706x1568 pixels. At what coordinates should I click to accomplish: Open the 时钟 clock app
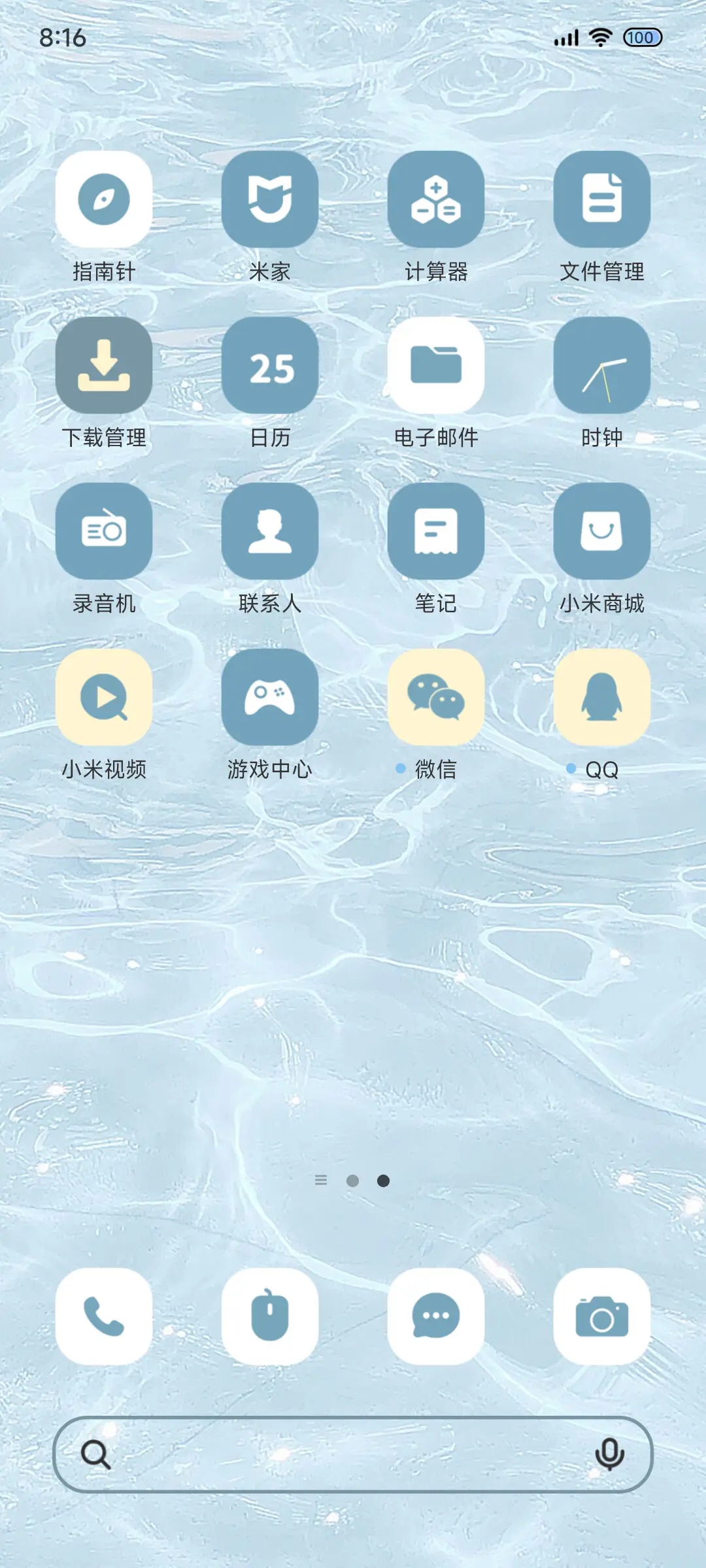pyautogui.click(x=603, y=366)
